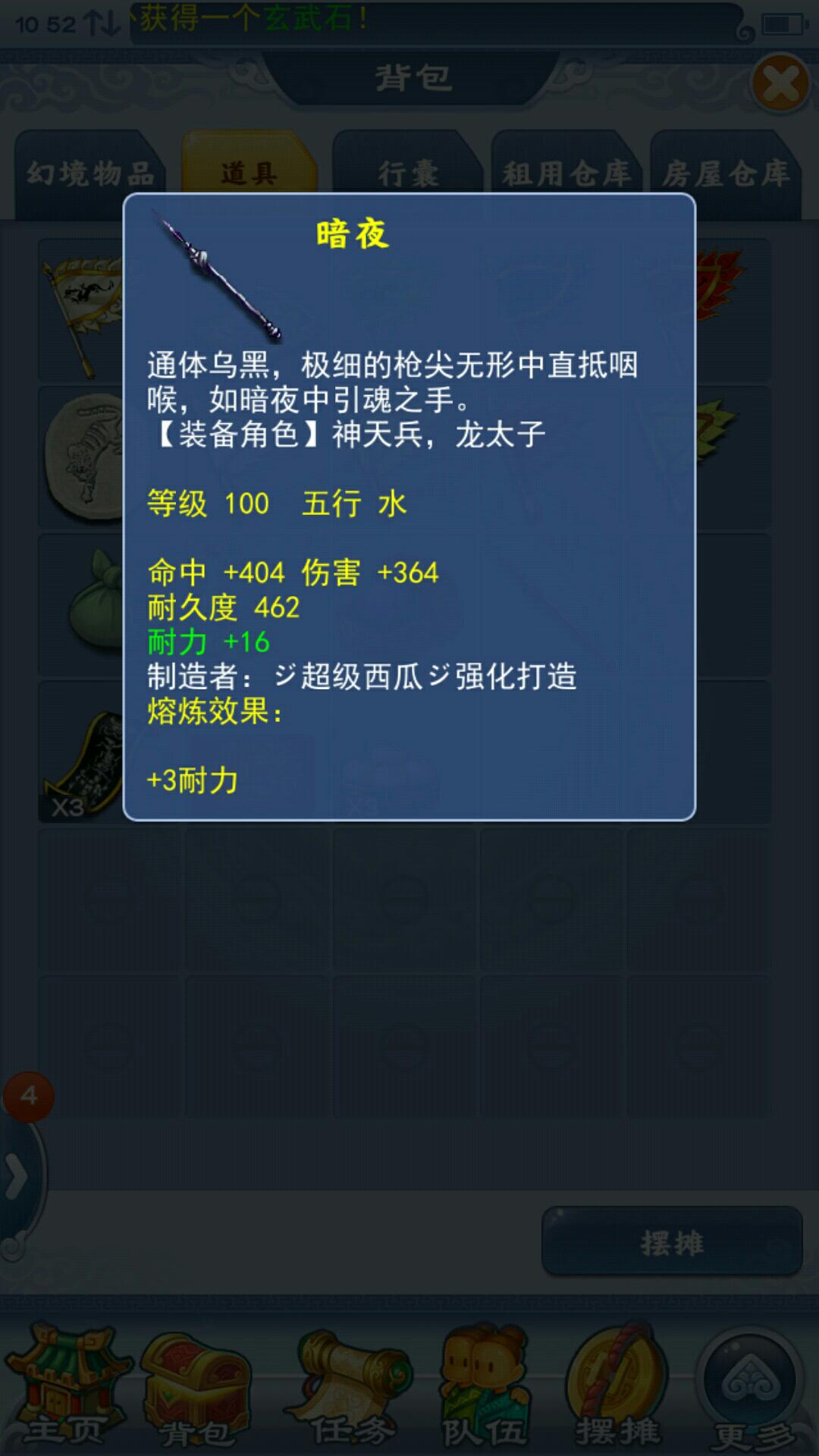Open the 行囊 tab

pyautogui.click(x=408, y=174)
